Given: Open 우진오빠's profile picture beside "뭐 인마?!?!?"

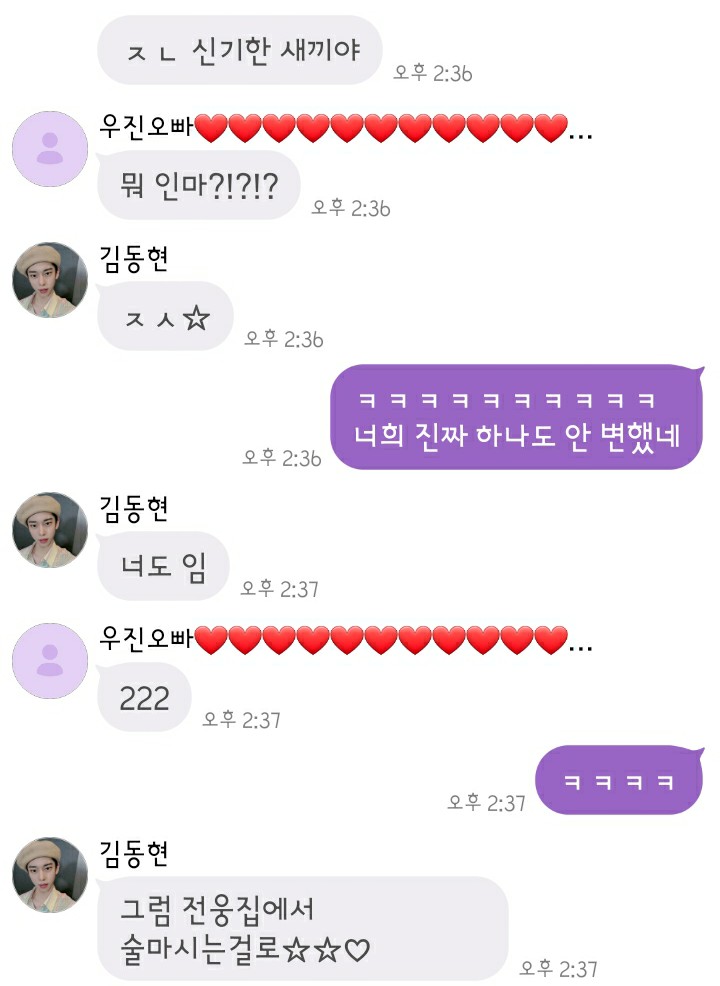Looking at the screenshot, I should (x=50, y=149).
